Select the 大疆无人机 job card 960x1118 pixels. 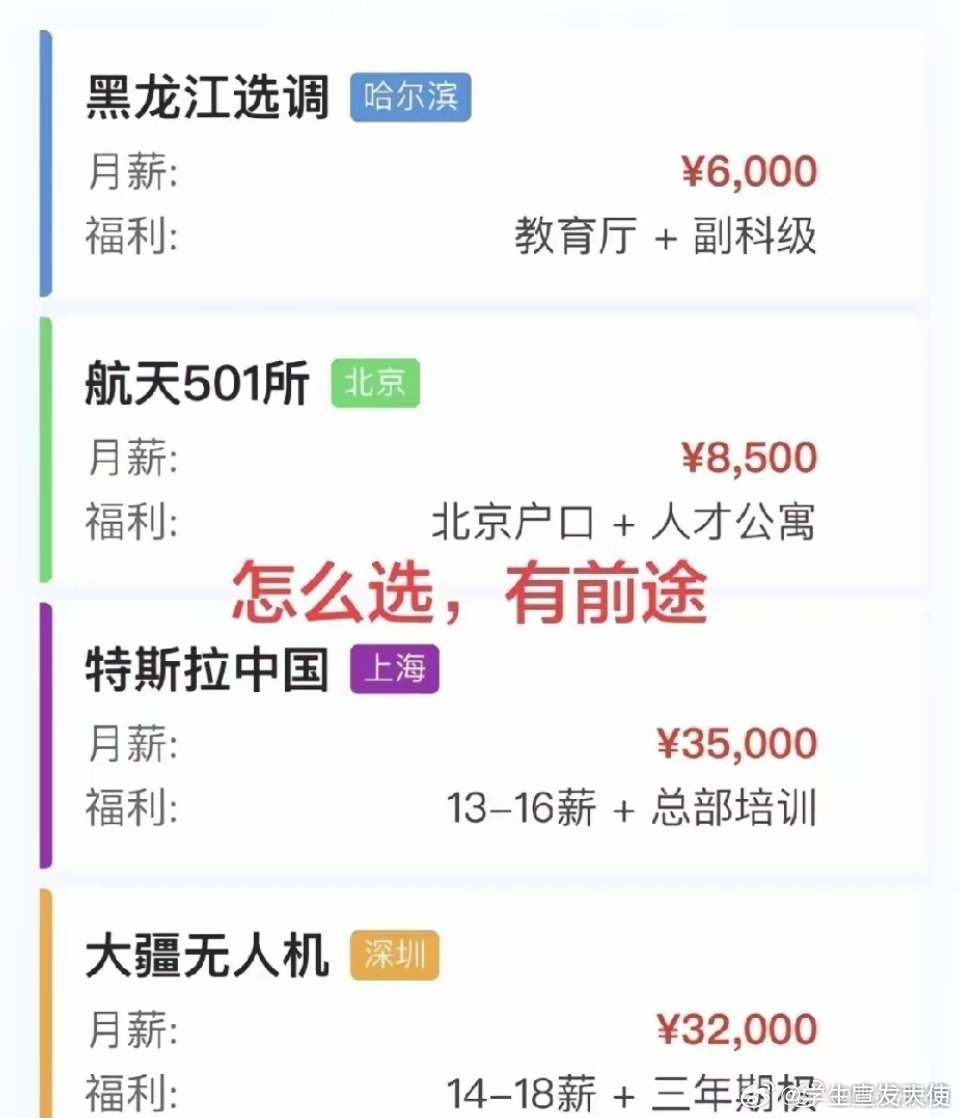(x=480, y=1000)
